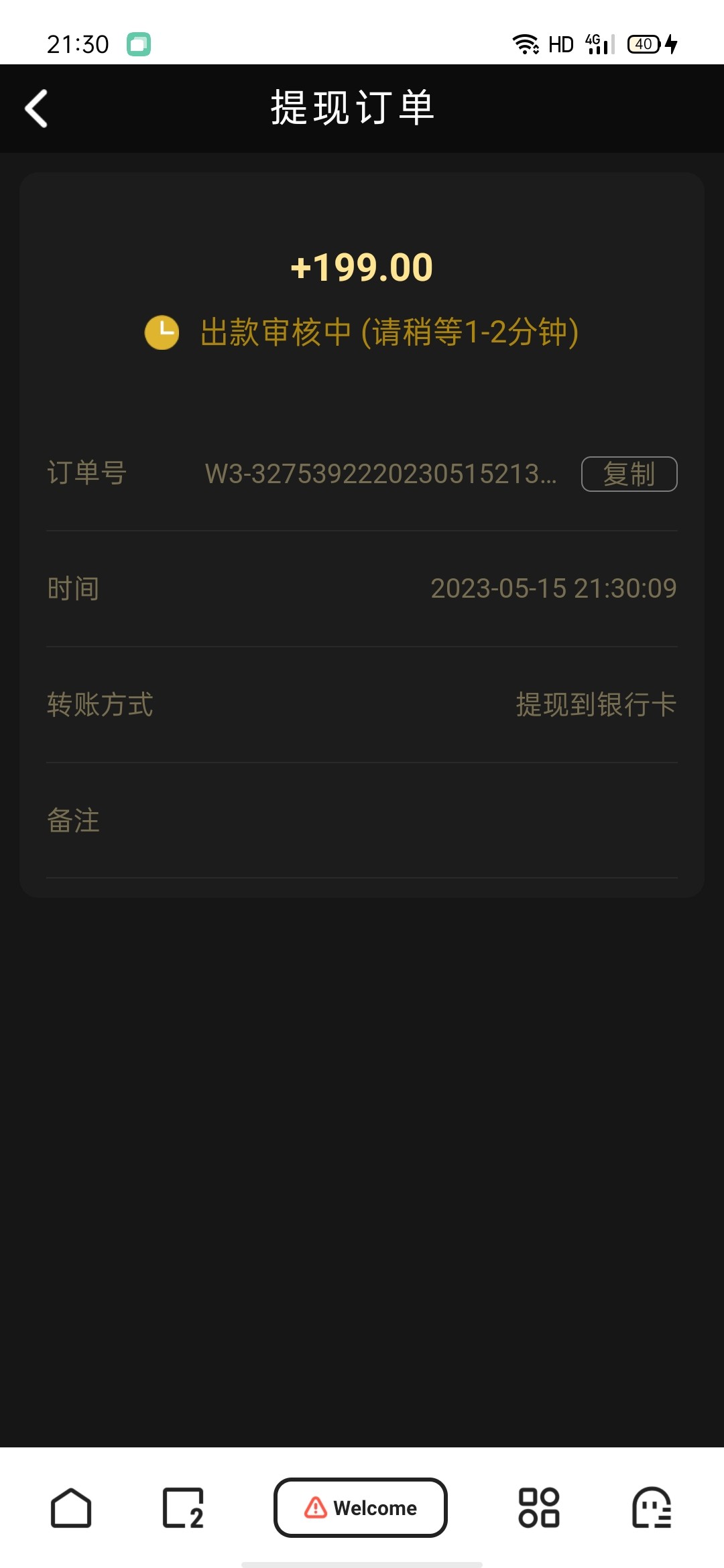Tap the +199.00 amount display
This screenshot has width=724, height=1568.
362,267
